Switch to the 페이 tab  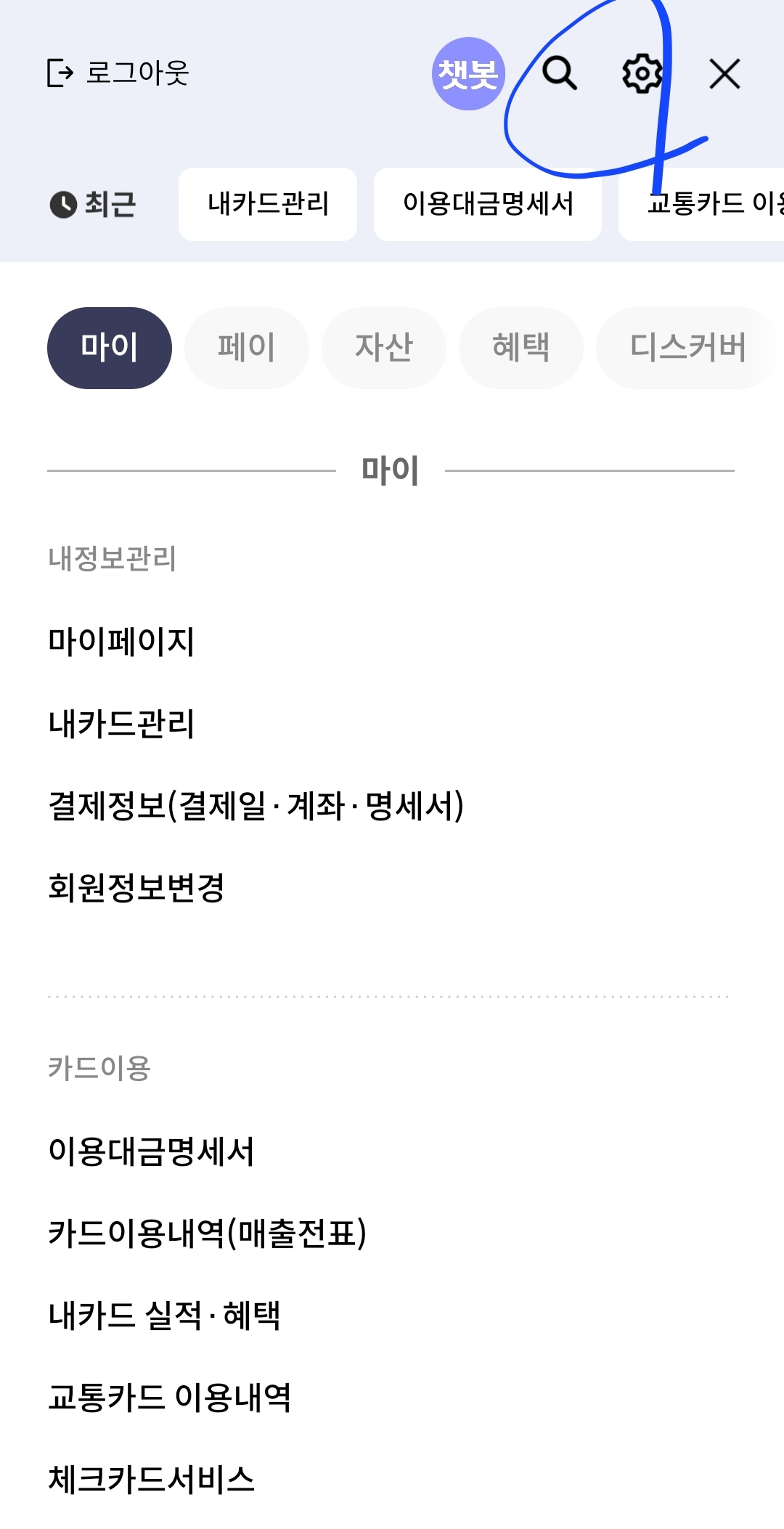click(246, 347)
